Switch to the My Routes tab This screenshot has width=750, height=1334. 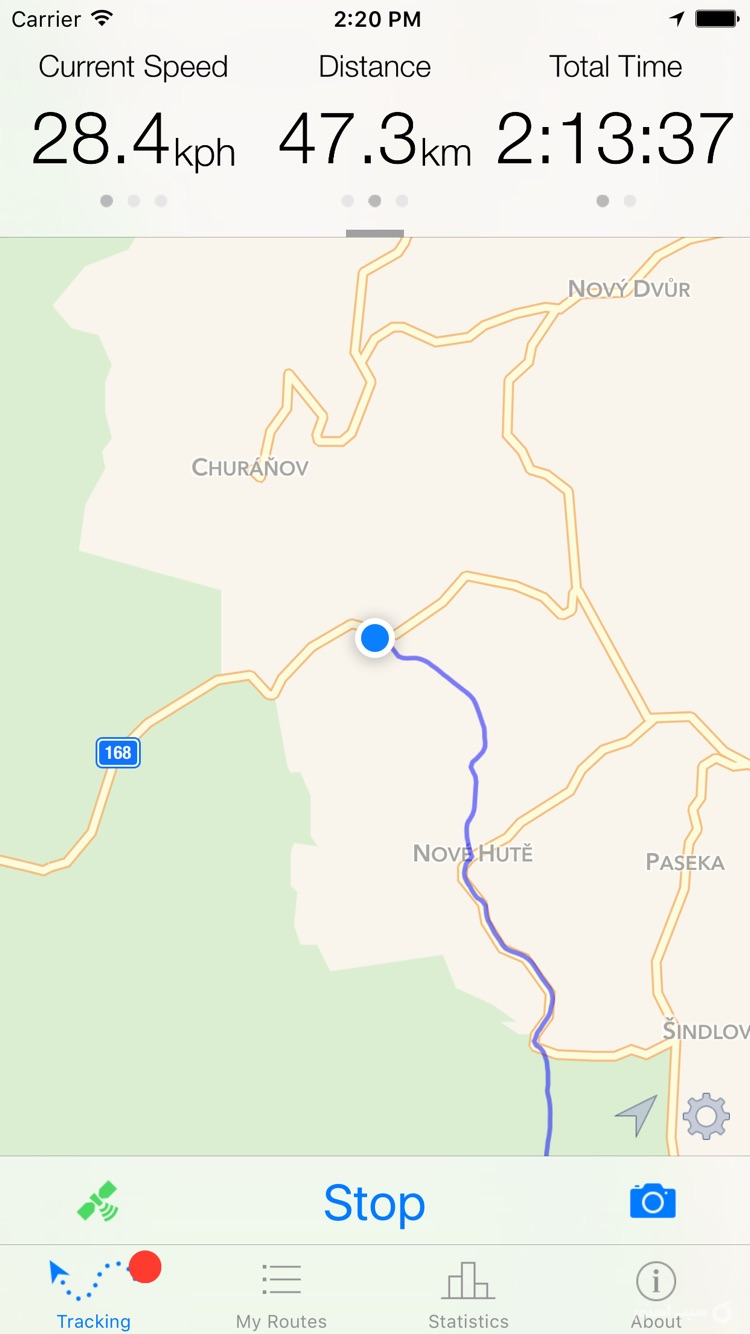pos(281,1290)
